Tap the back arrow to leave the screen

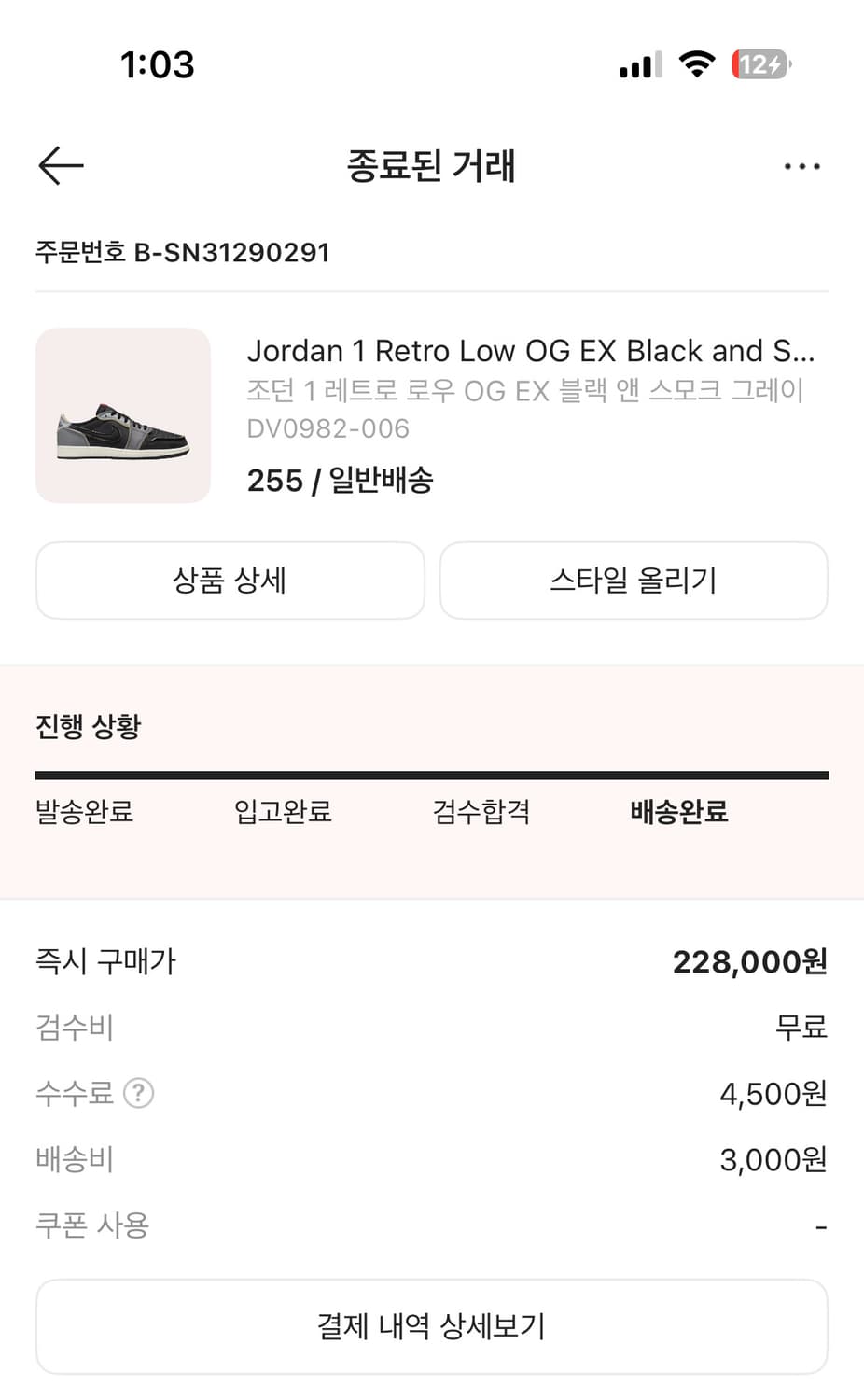point(60,165)
